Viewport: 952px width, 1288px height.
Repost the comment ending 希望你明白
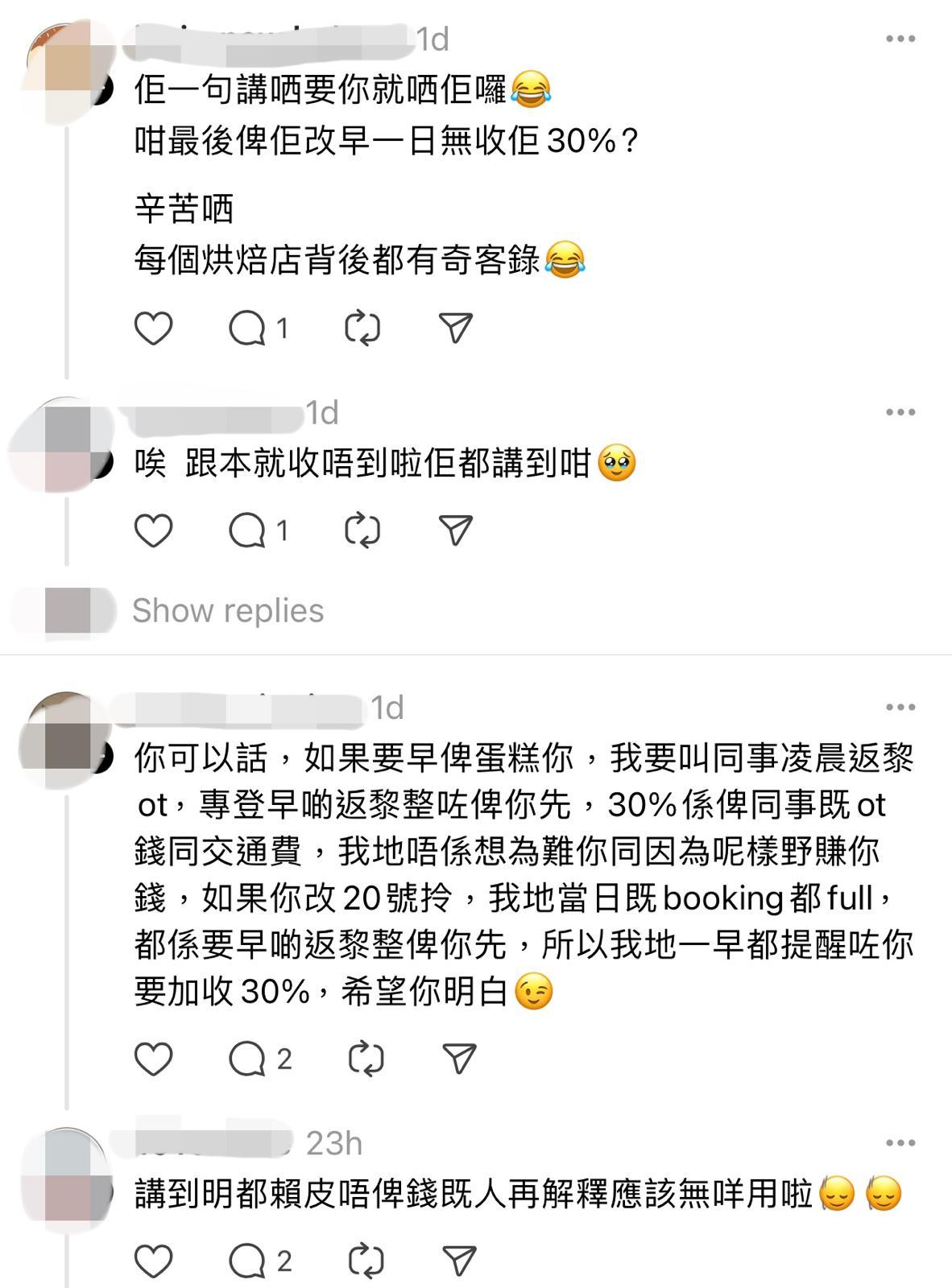click(x=366, y=1059)
